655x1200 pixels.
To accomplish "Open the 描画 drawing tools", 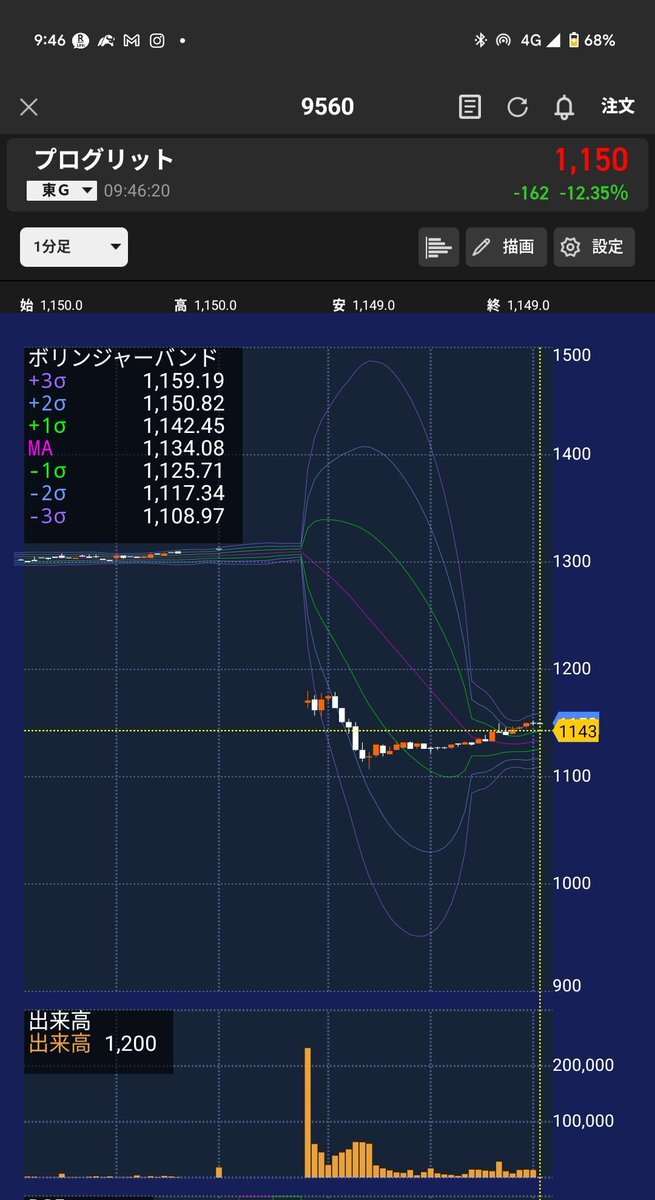I will click(x=506, y=247).
